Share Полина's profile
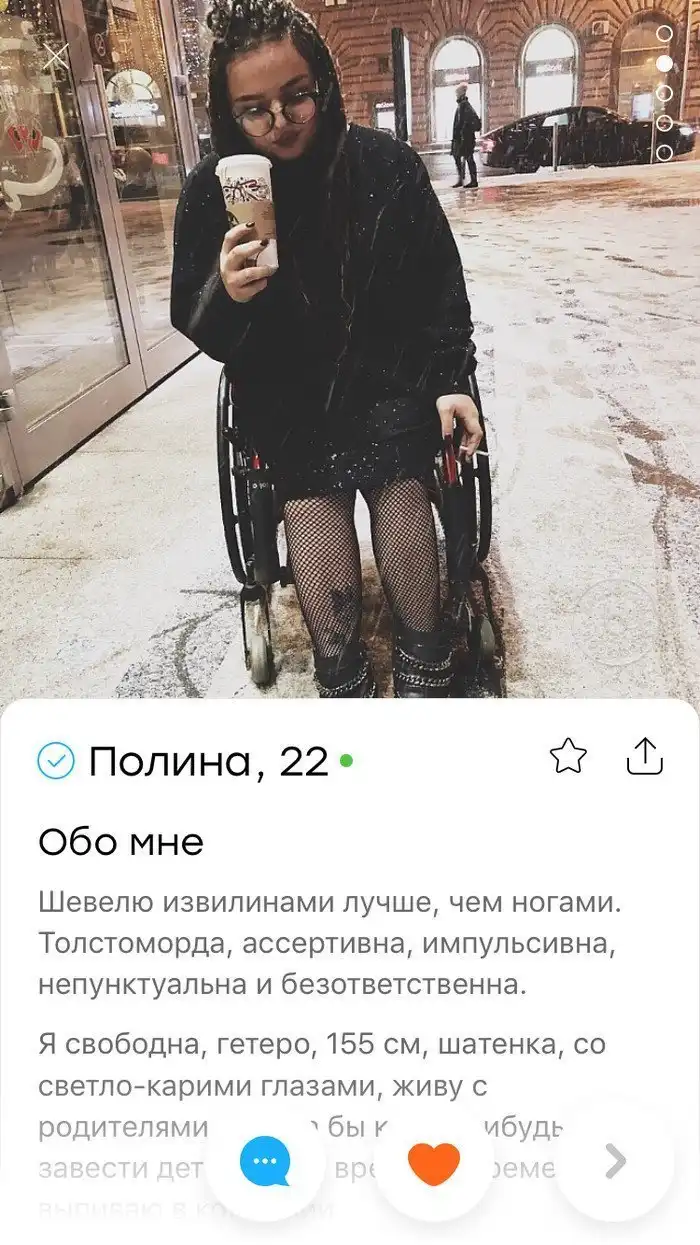Viewport: 700px width, 1245px height. point(645,757)
